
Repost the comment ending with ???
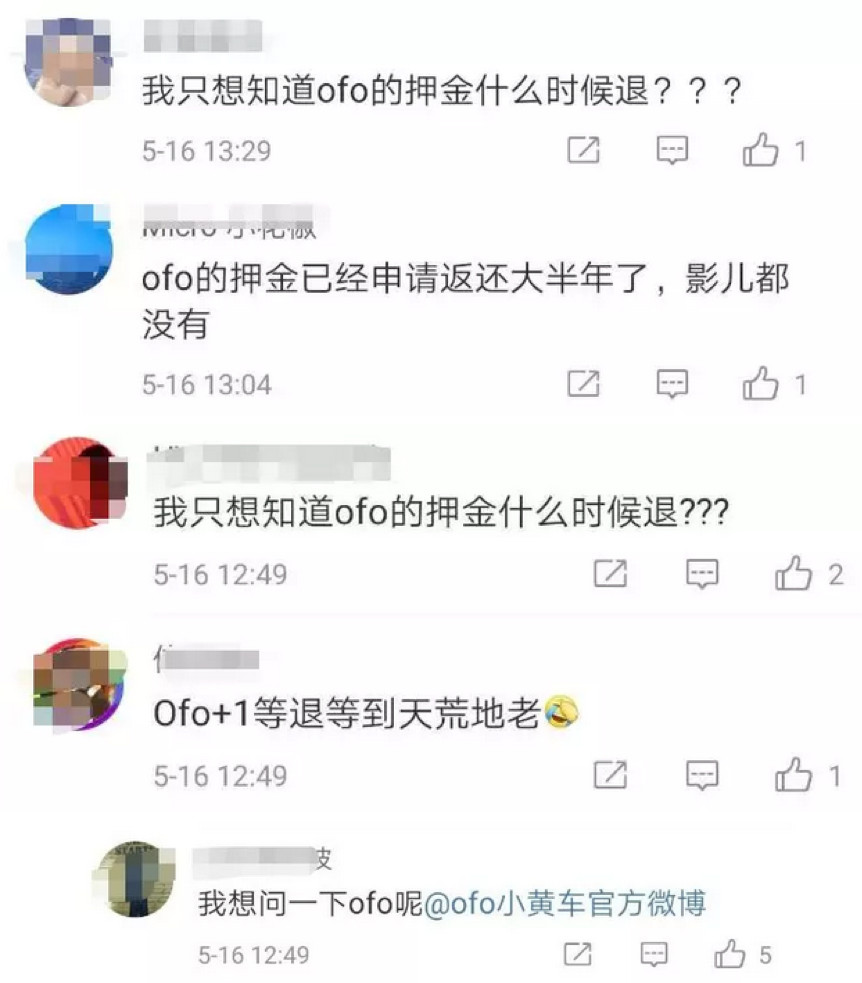coord(610,574)
